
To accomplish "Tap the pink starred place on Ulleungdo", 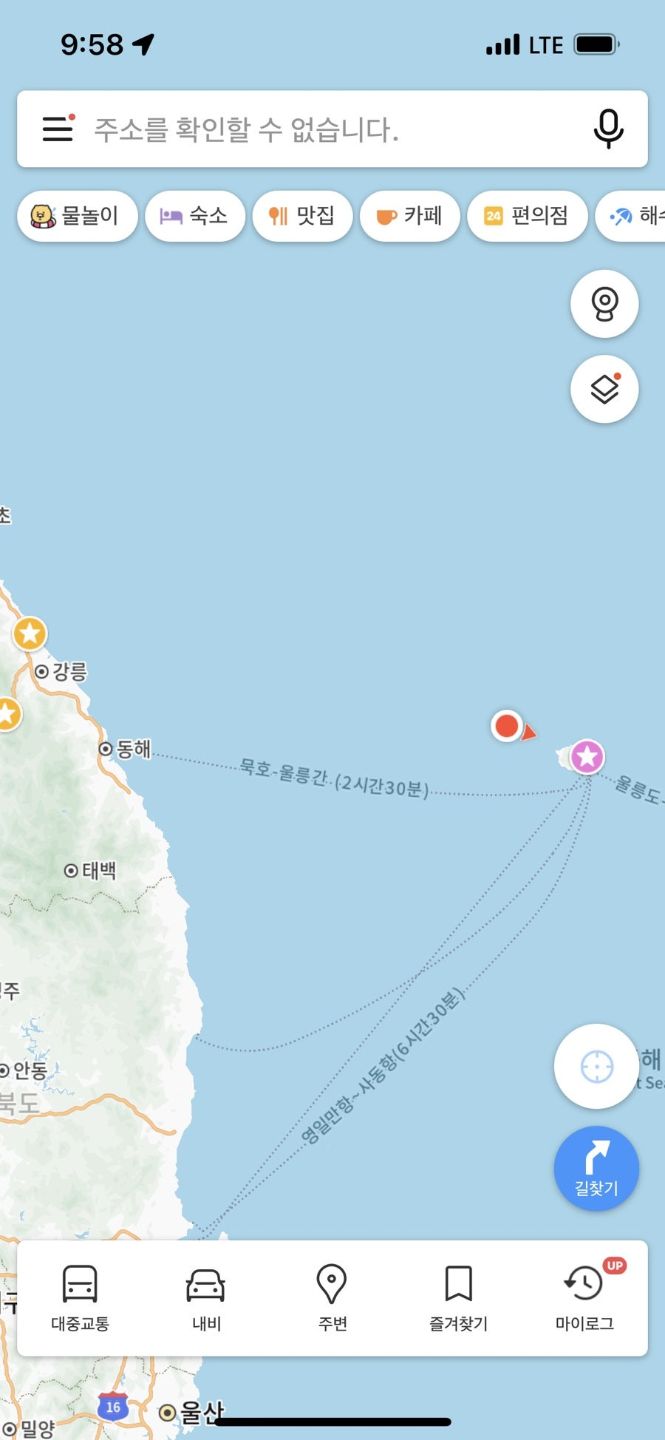I will (x=587, y=757).
